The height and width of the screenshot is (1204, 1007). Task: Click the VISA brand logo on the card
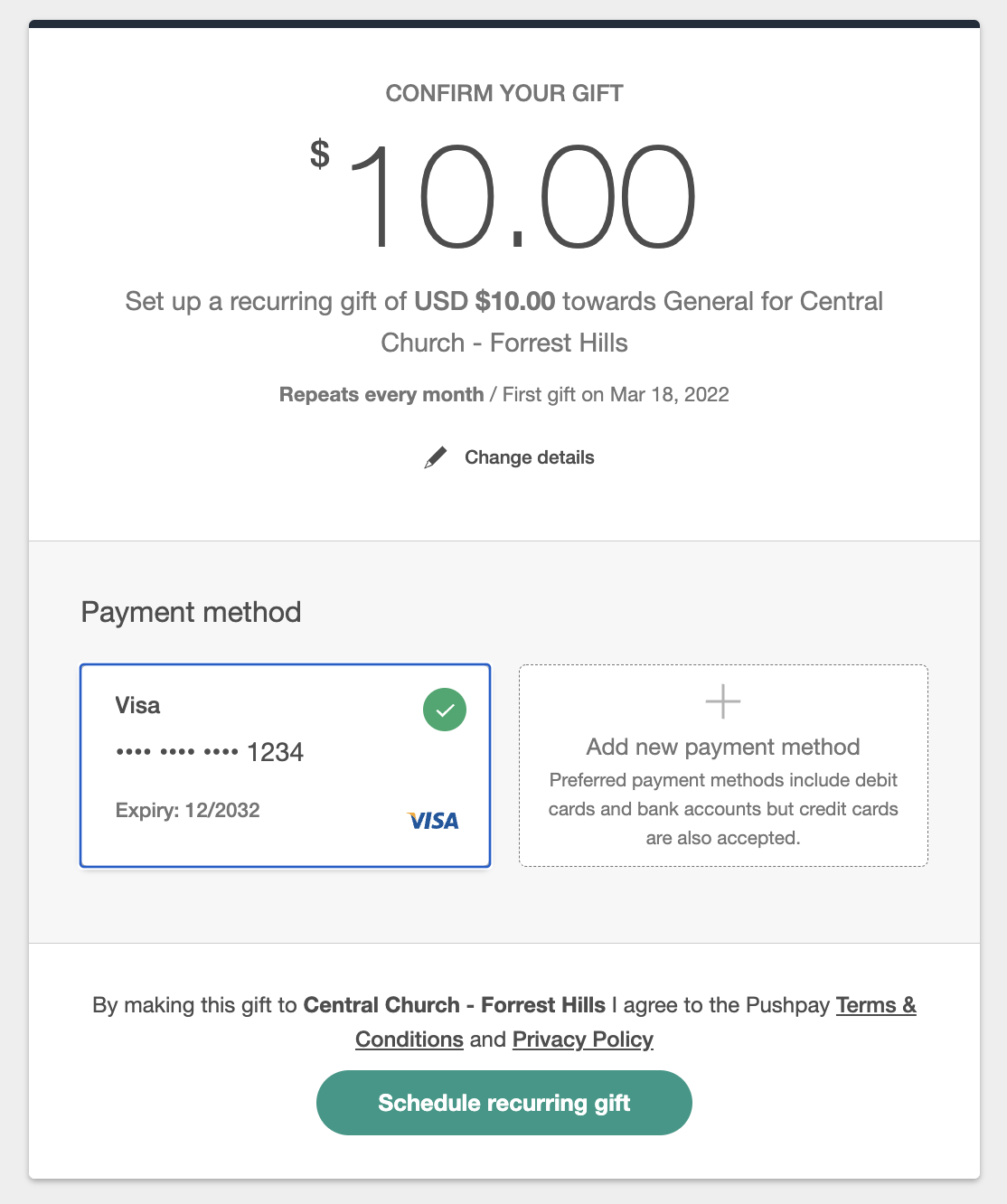(433, 820)
